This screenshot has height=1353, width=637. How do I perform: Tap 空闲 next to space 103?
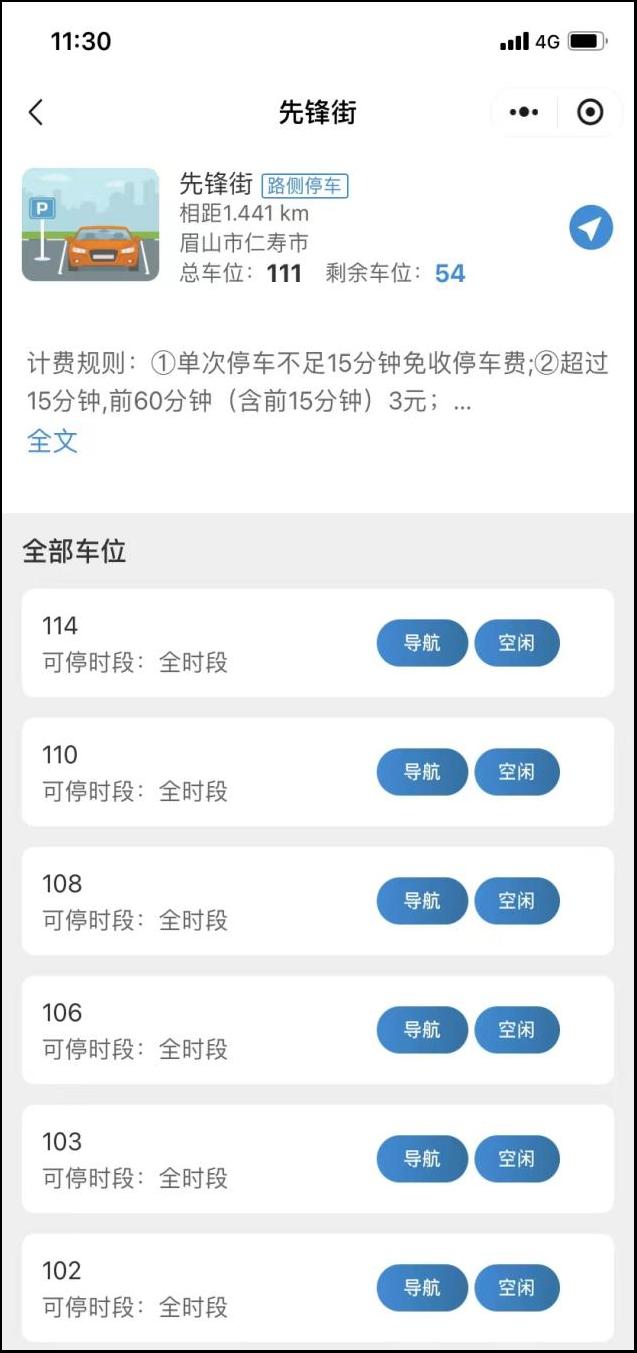(517, 1159)
